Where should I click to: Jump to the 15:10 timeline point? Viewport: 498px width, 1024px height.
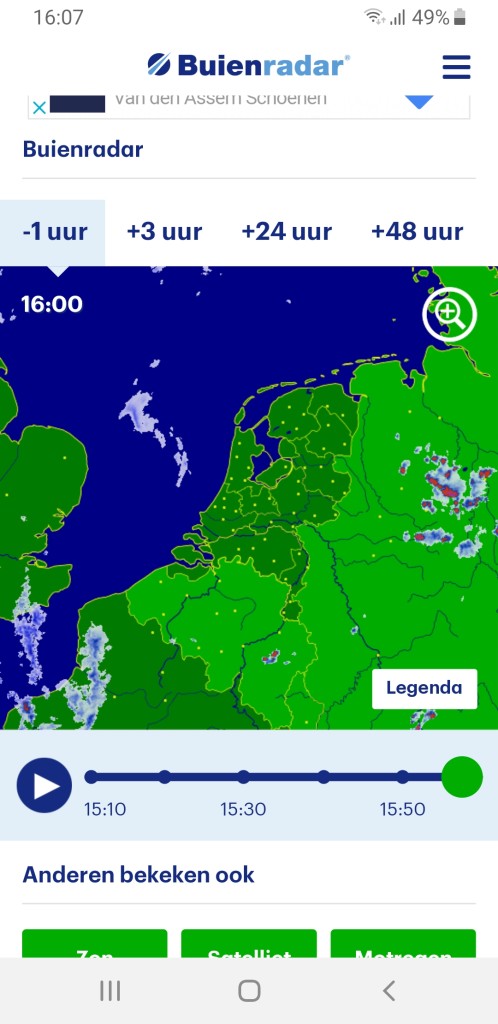tap(91, 776)
